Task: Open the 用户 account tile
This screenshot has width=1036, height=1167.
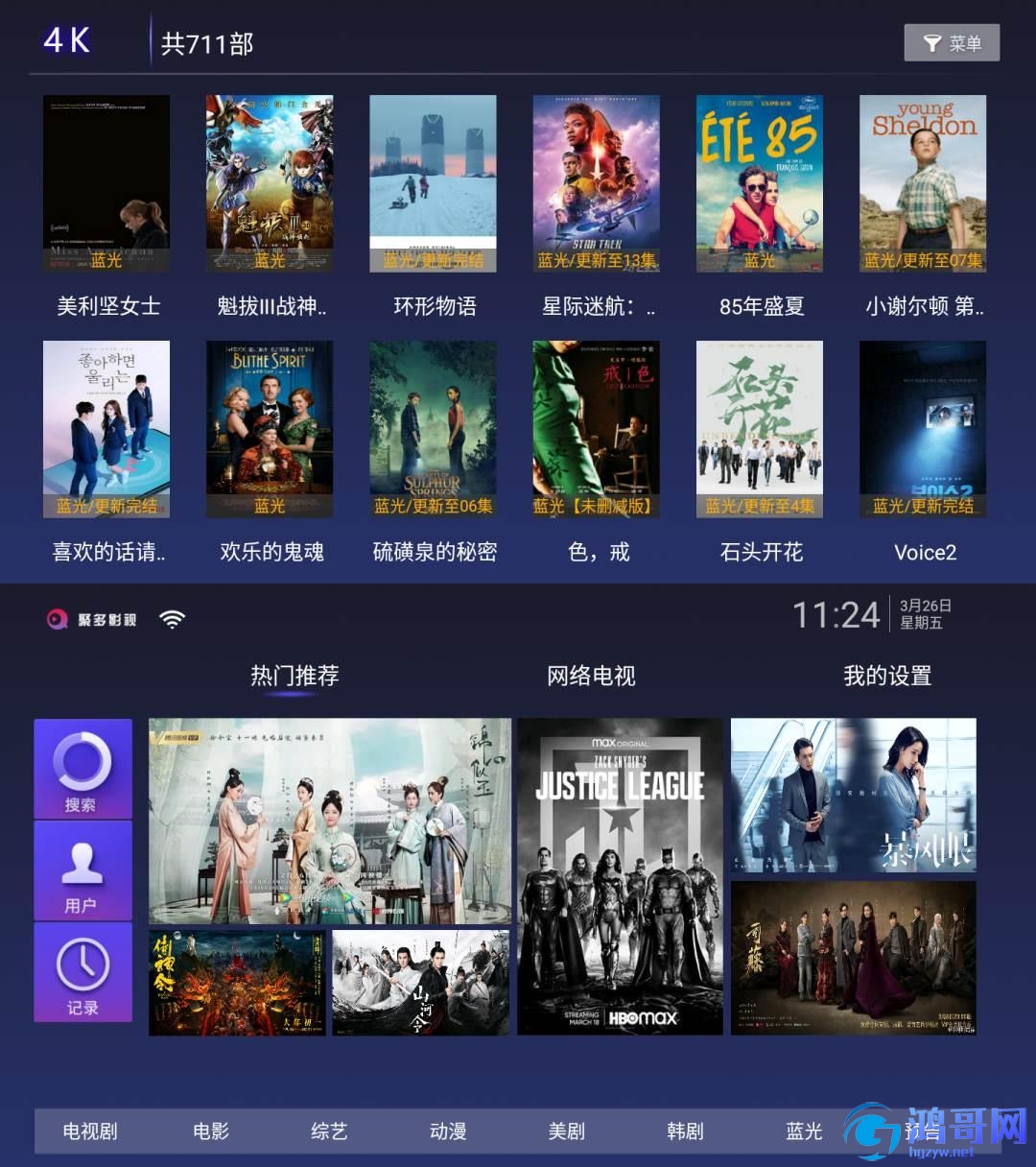Action: pos(82,870)
